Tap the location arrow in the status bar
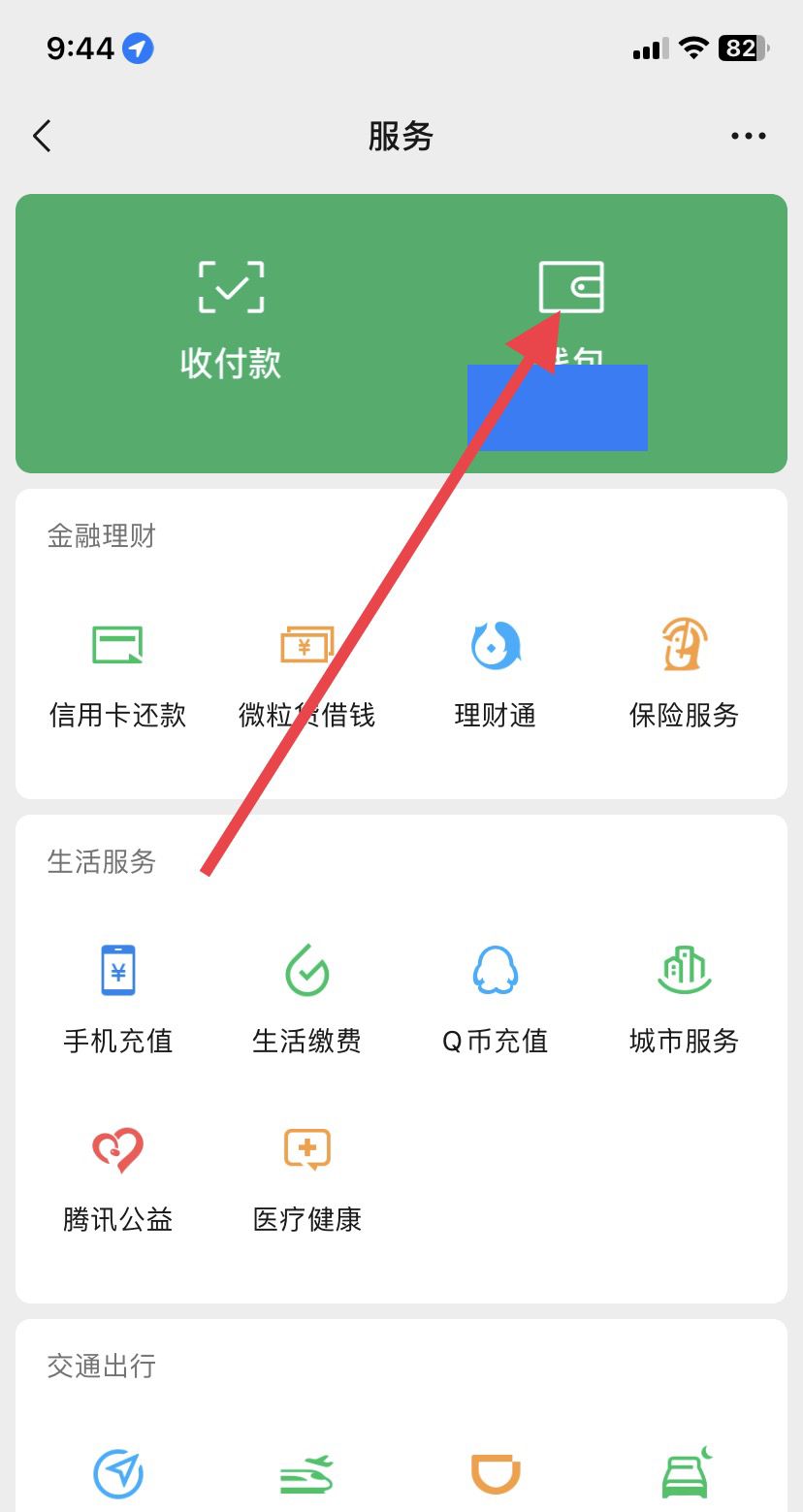The height and width of the screenshot is (1512, 803). 136,47
